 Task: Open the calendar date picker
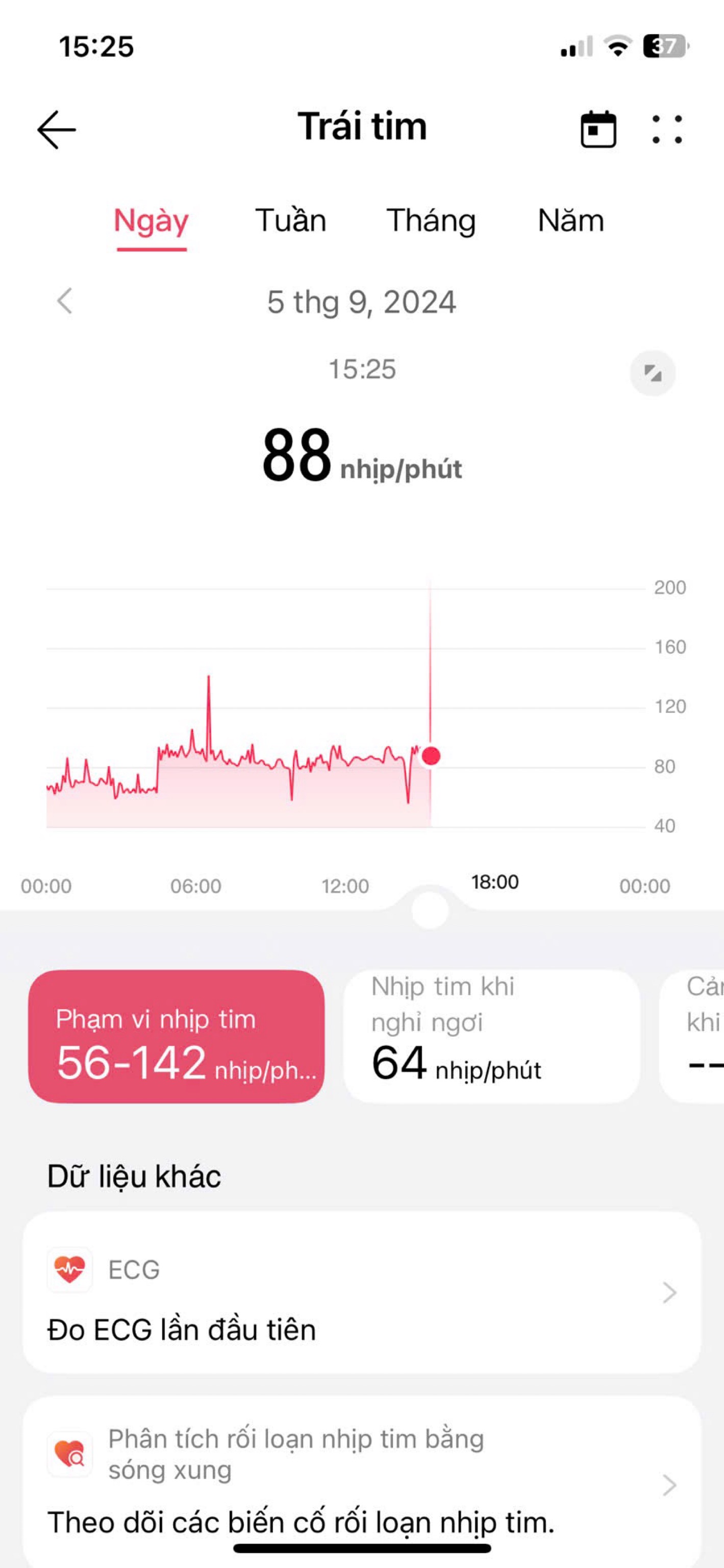click(x=598, y=129)
